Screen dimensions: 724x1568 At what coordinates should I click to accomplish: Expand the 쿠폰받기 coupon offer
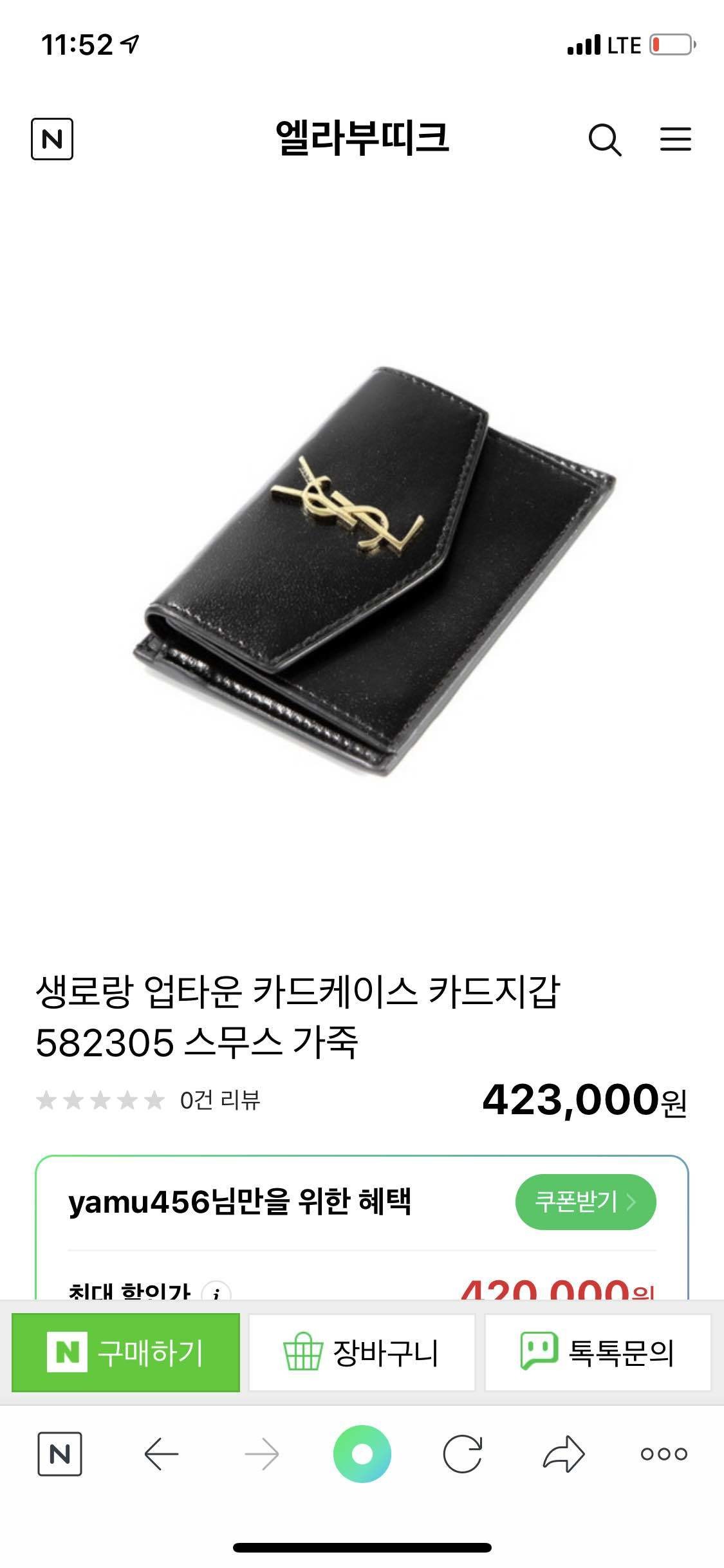point(587,1203)
